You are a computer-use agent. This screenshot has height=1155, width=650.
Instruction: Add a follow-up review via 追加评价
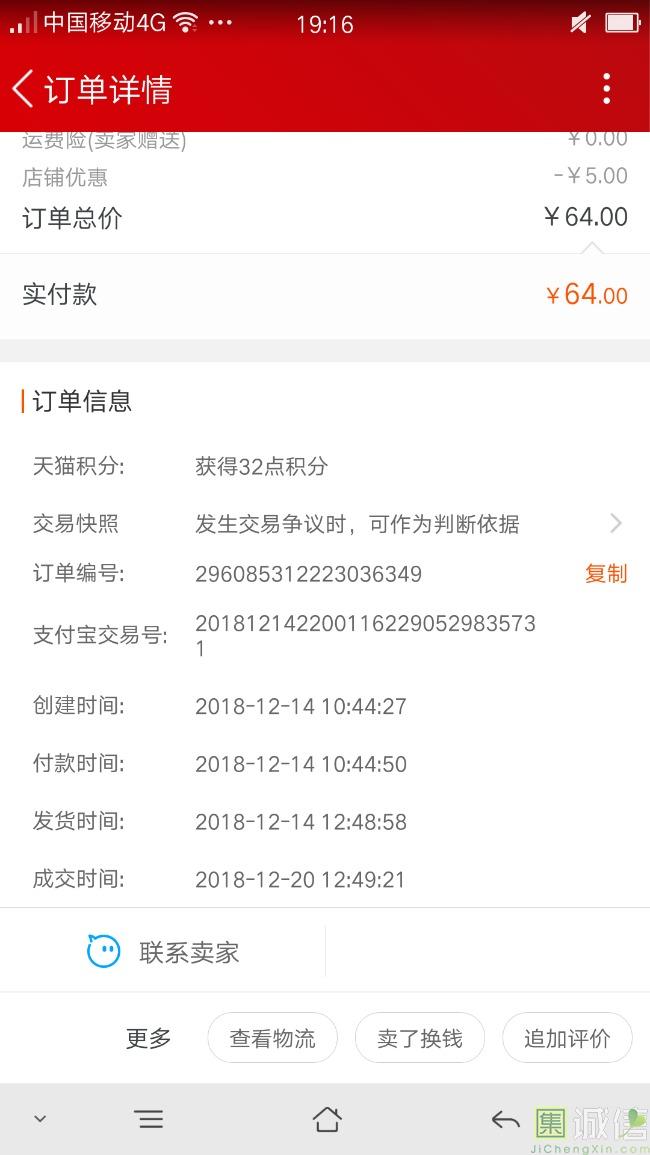click(x=567, y=1038)
